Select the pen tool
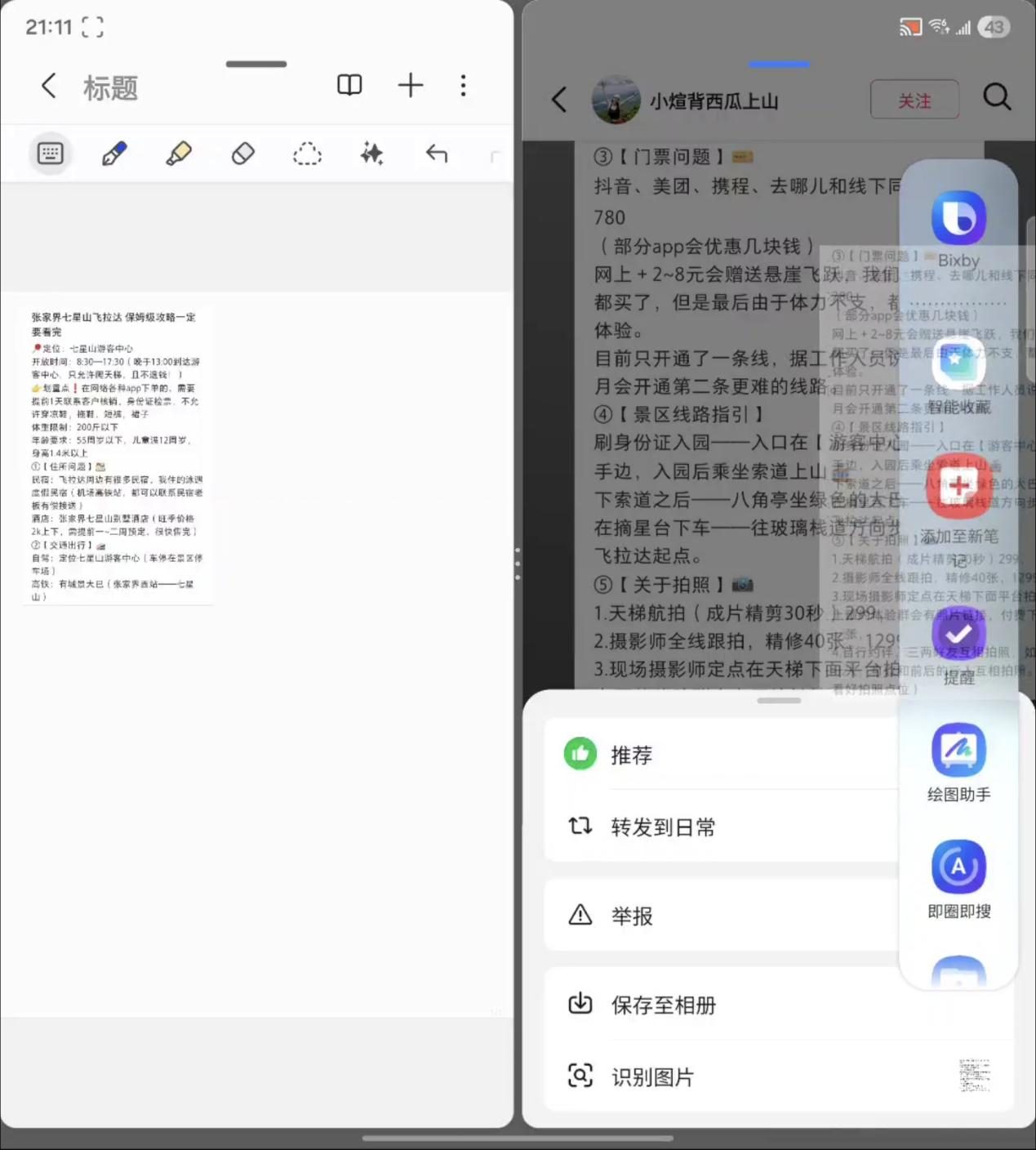This screenshot has width=1036, height=1150. tap(114, 154)
